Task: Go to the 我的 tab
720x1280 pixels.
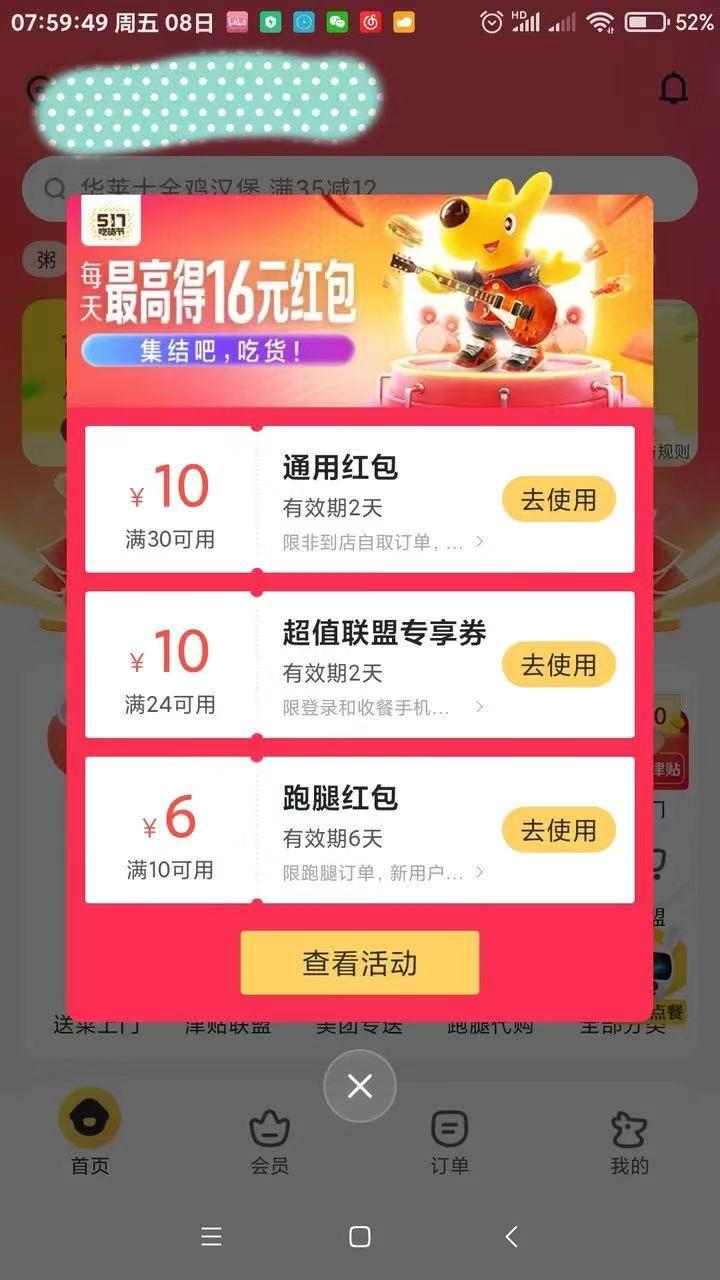Action: click(630, 1141)
